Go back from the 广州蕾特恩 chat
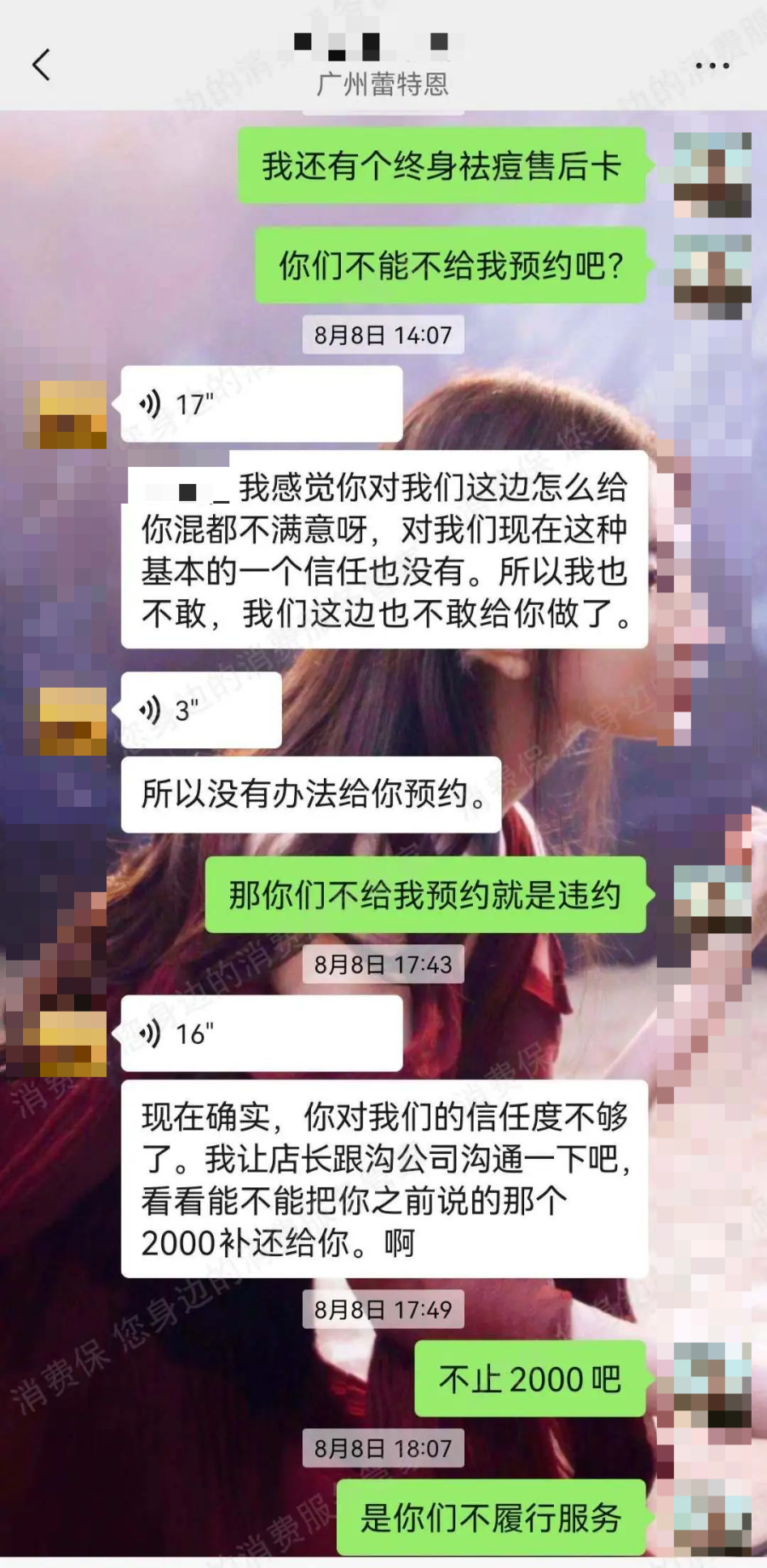The height and width of the screenshot is (1568, 767). click(41, 65)
